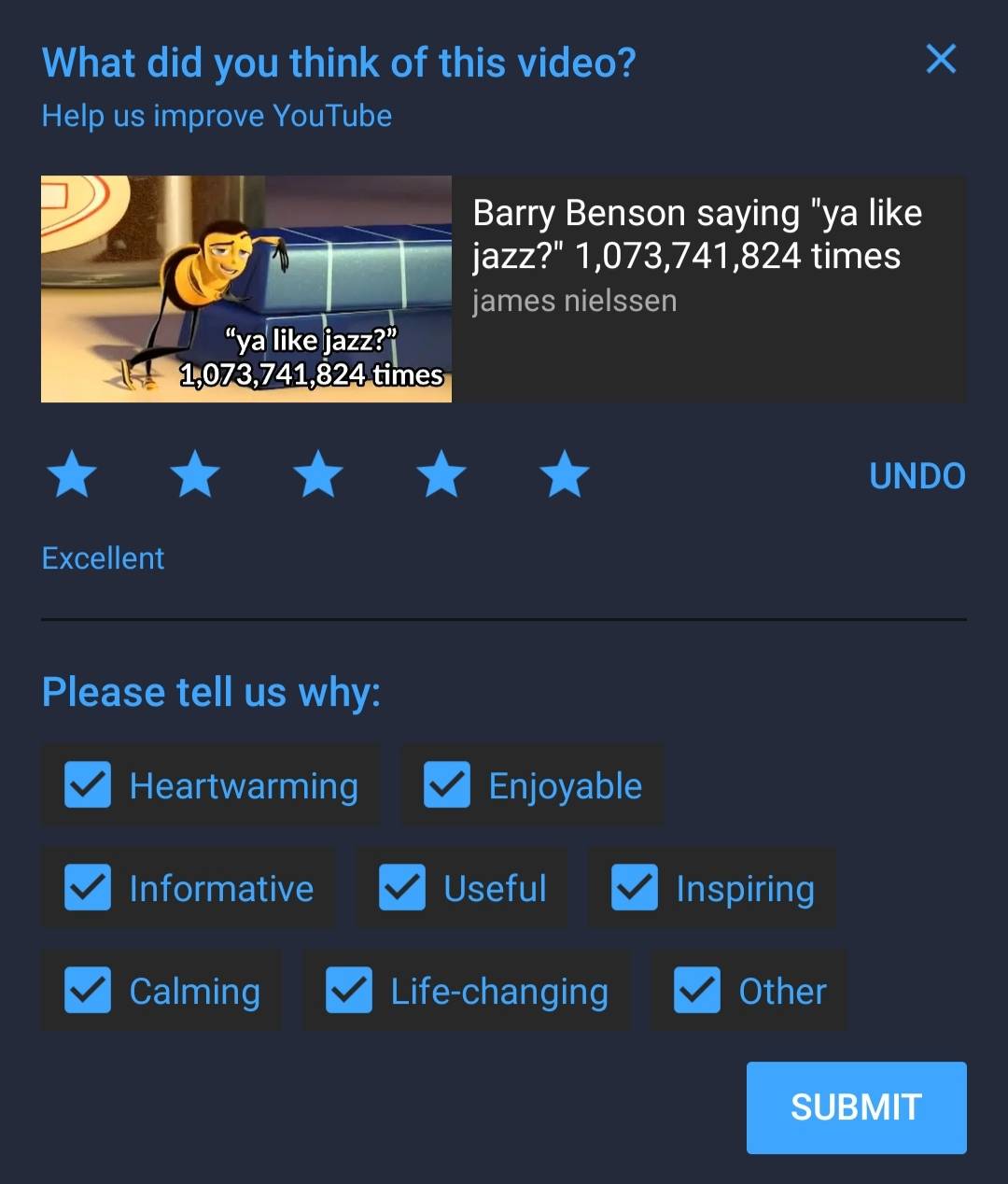Select the fifth star rating
This screenshot has width=1008, height=1184.
[565, 474]
